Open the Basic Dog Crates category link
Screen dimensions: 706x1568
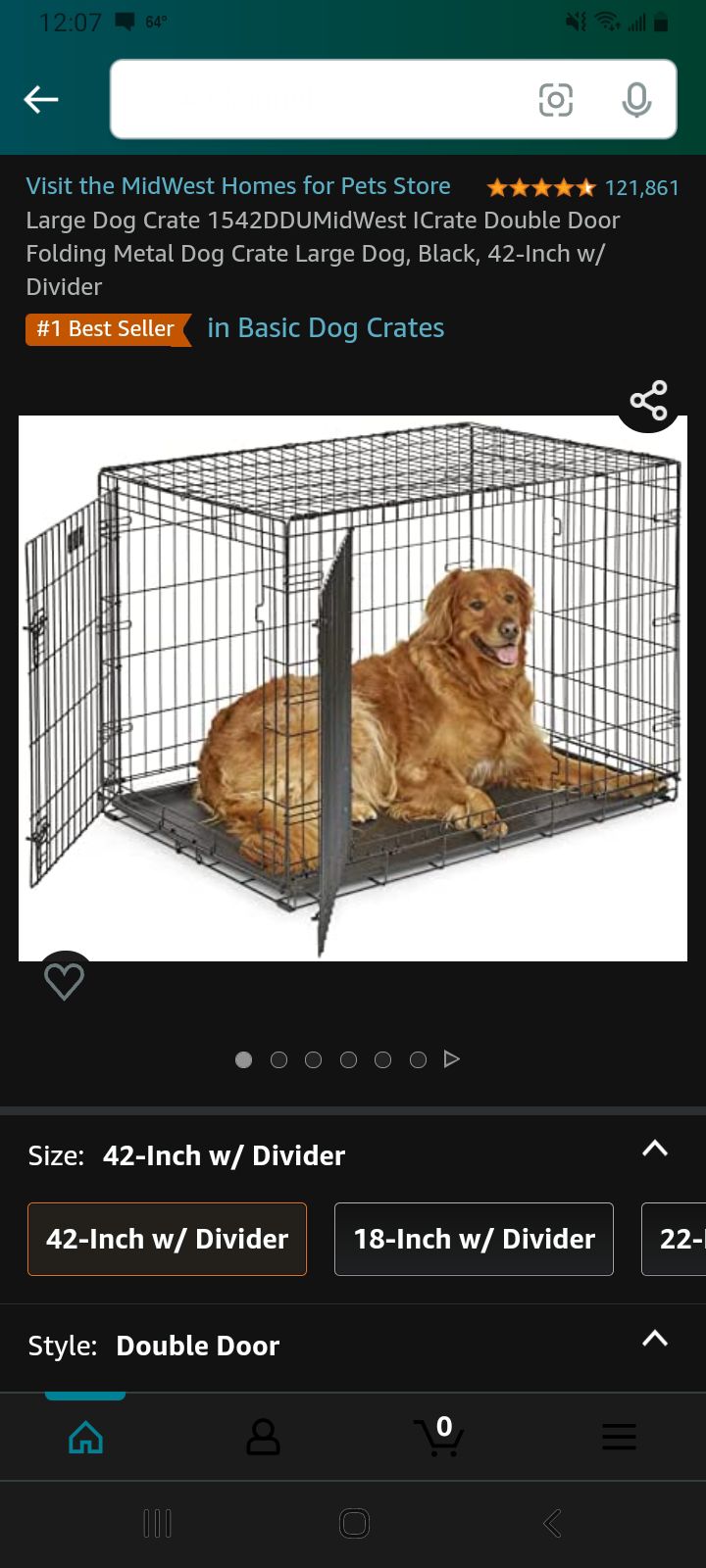tap(326, 328)
